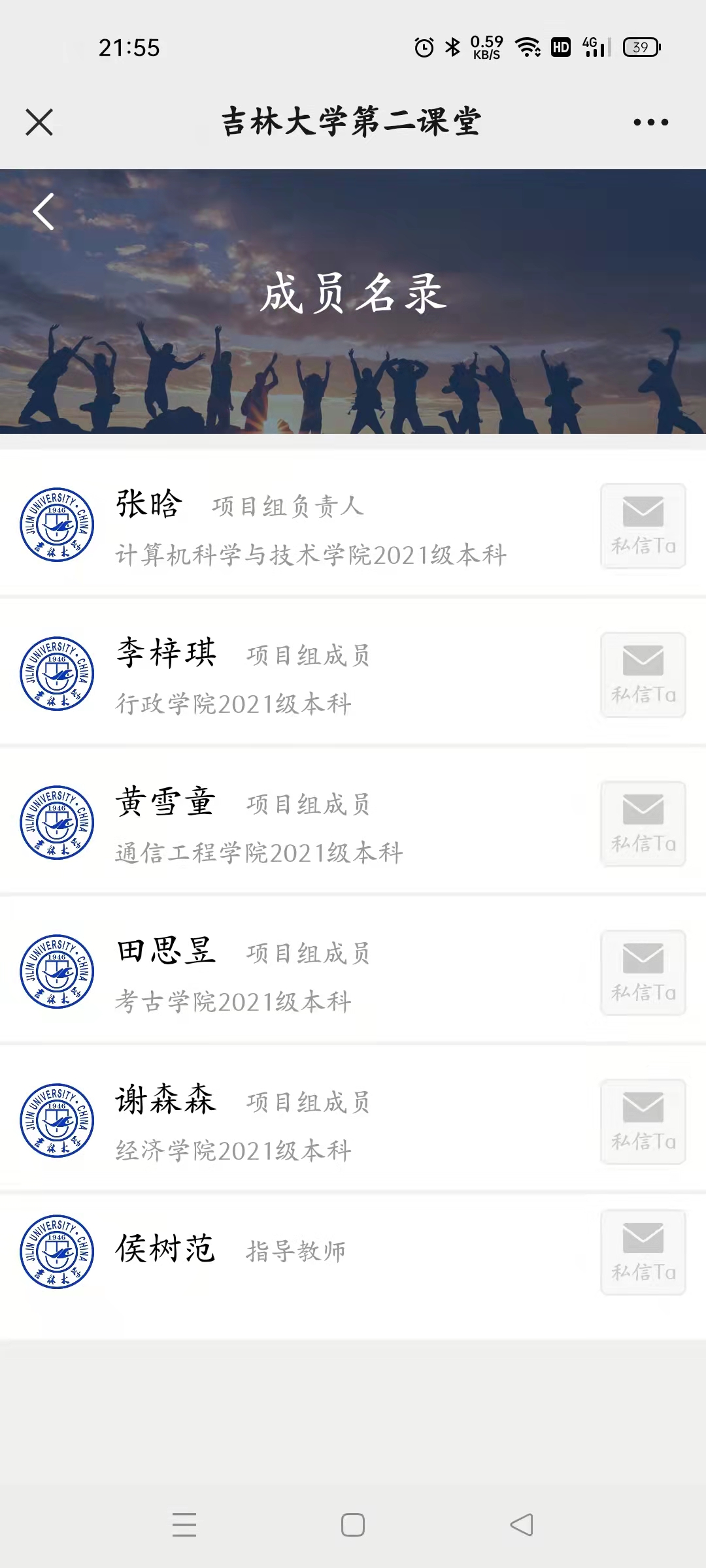Open recent apps from navigation bar
Image resolution: width=706 pixels, height=1568 pixels.
pyautogui.click(x=184, y=1525)
